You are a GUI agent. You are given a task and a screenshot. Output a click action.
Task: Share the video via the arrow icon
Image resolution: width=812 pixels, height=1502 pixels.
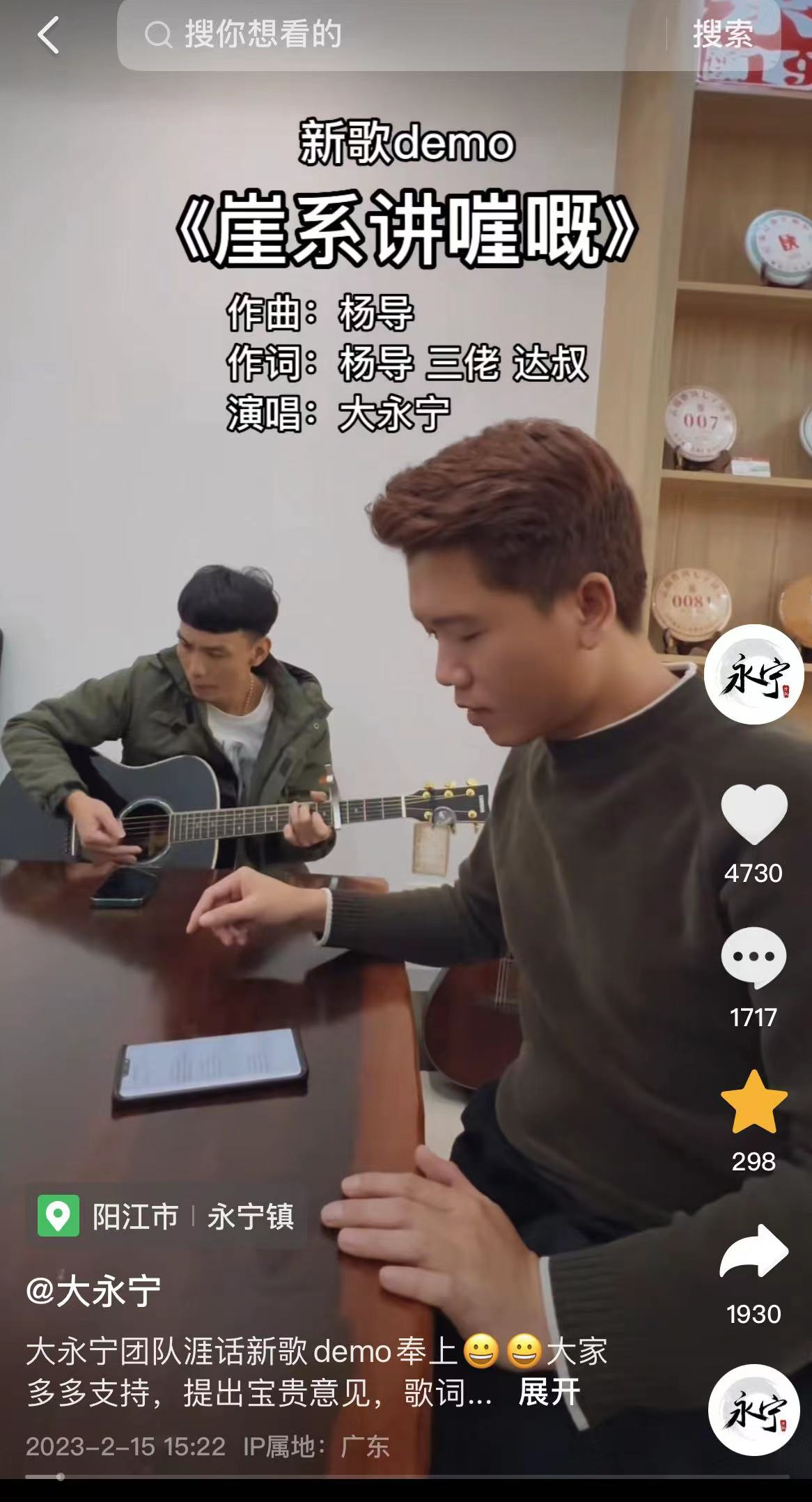click(x=754, y=1252)
